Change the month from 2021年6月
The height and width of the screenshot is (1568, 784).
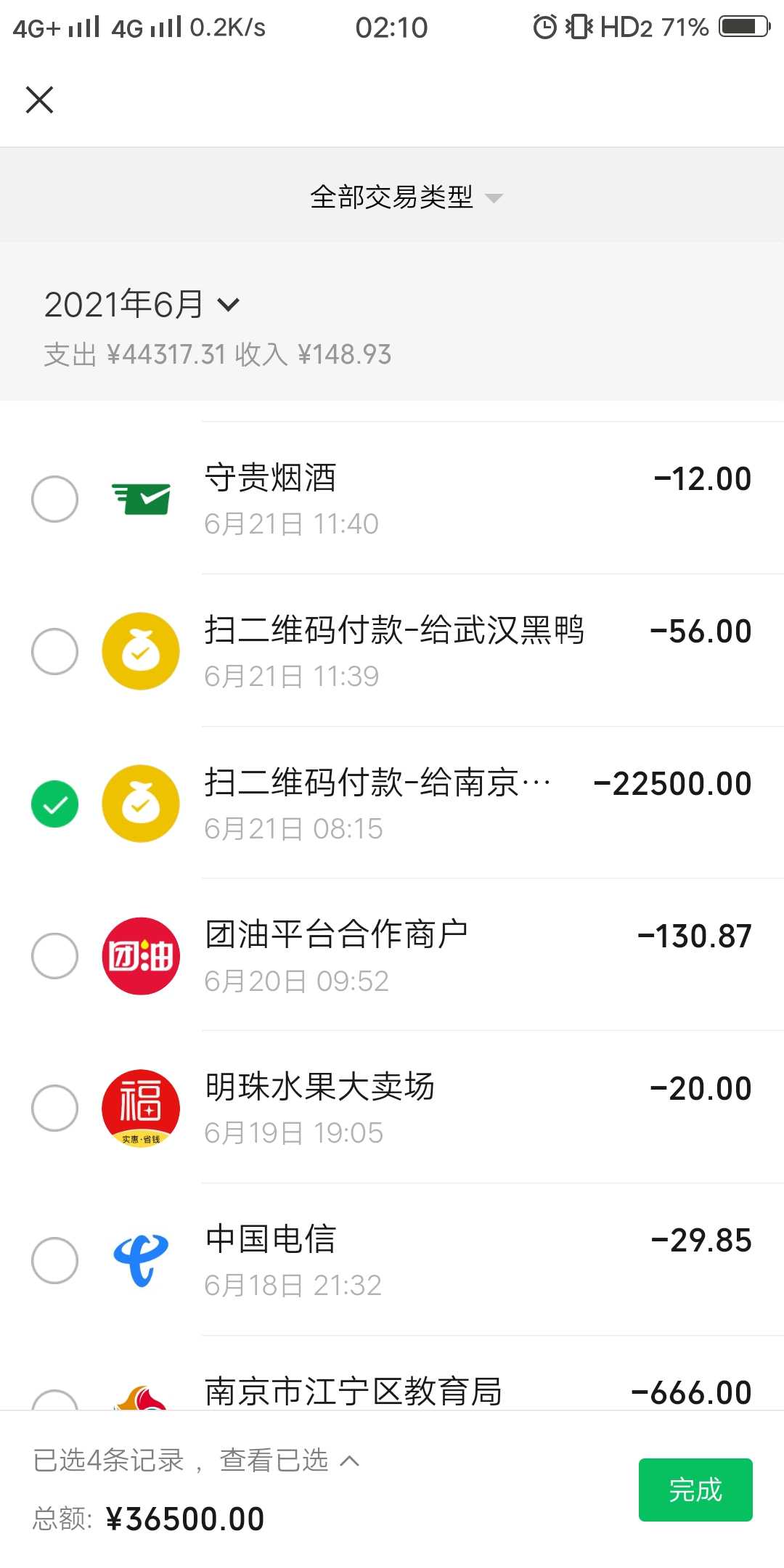pyautogui.click(x=142, y=305)
